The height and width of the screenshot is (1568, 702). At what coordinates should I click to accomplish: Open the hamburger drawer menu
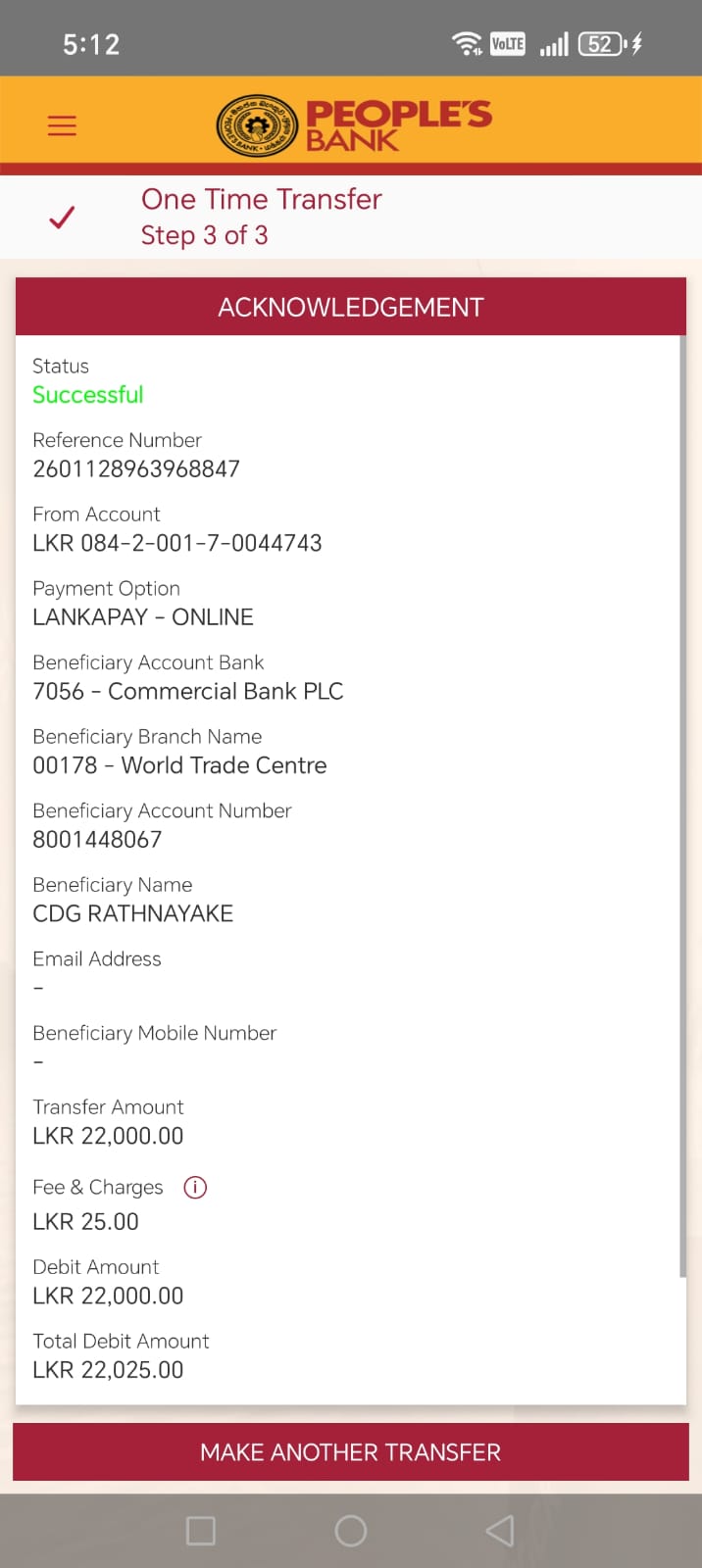pyautogui.click(x=62, y=125)
